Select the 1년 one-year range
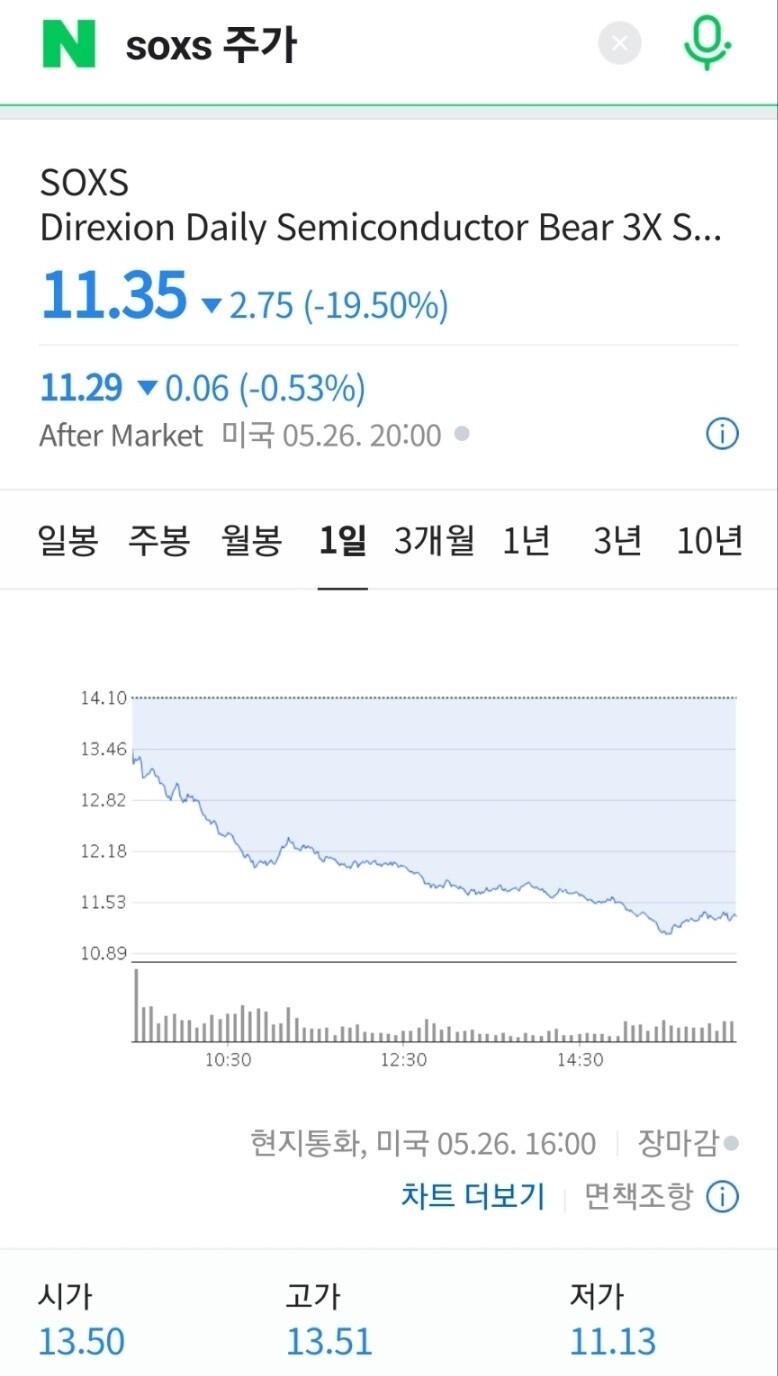Image resolution: width=778 pixels, height=1376 pixels. 525,539
